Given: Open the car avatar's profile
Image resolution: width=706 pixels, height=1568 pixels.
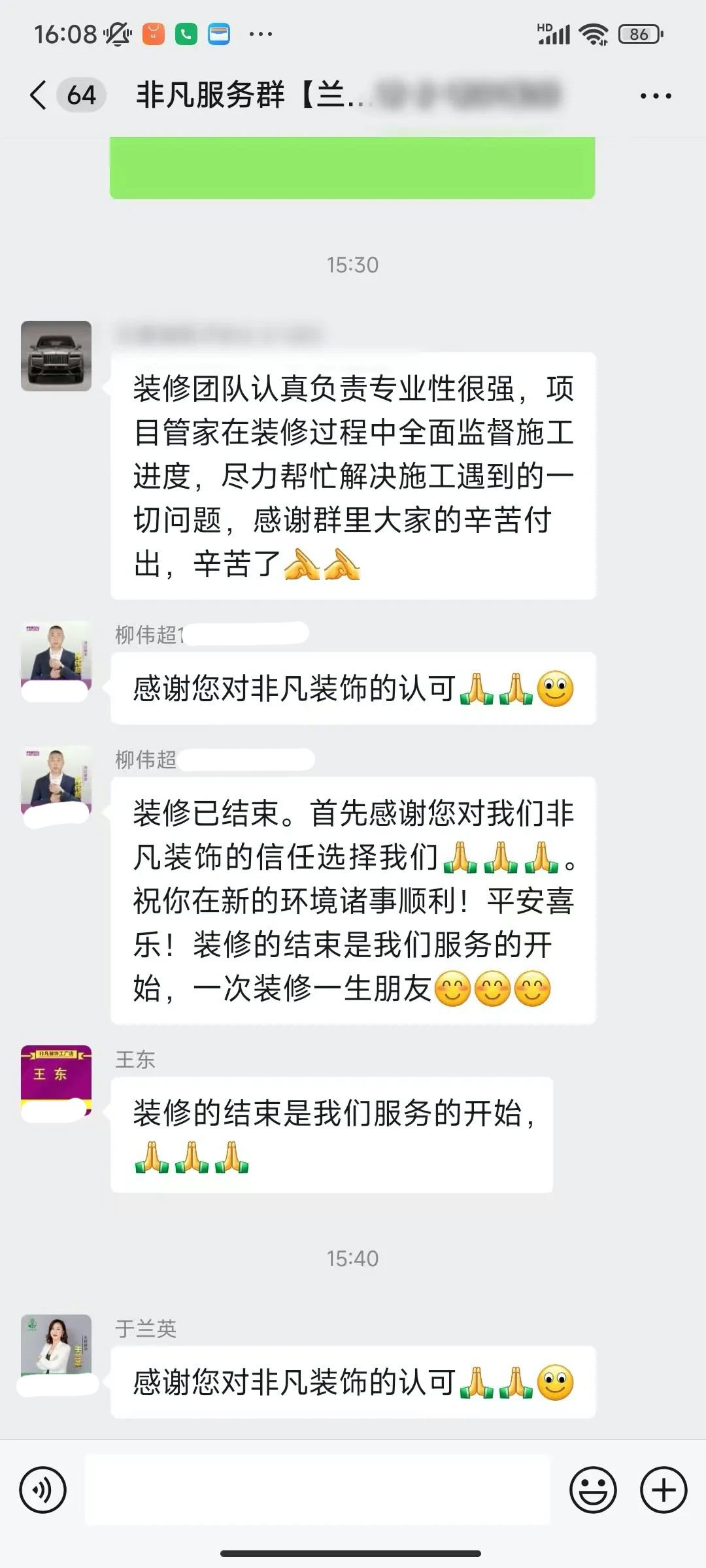Looking at the screenshot, I should pyautogui.click(x=56, y=356).
